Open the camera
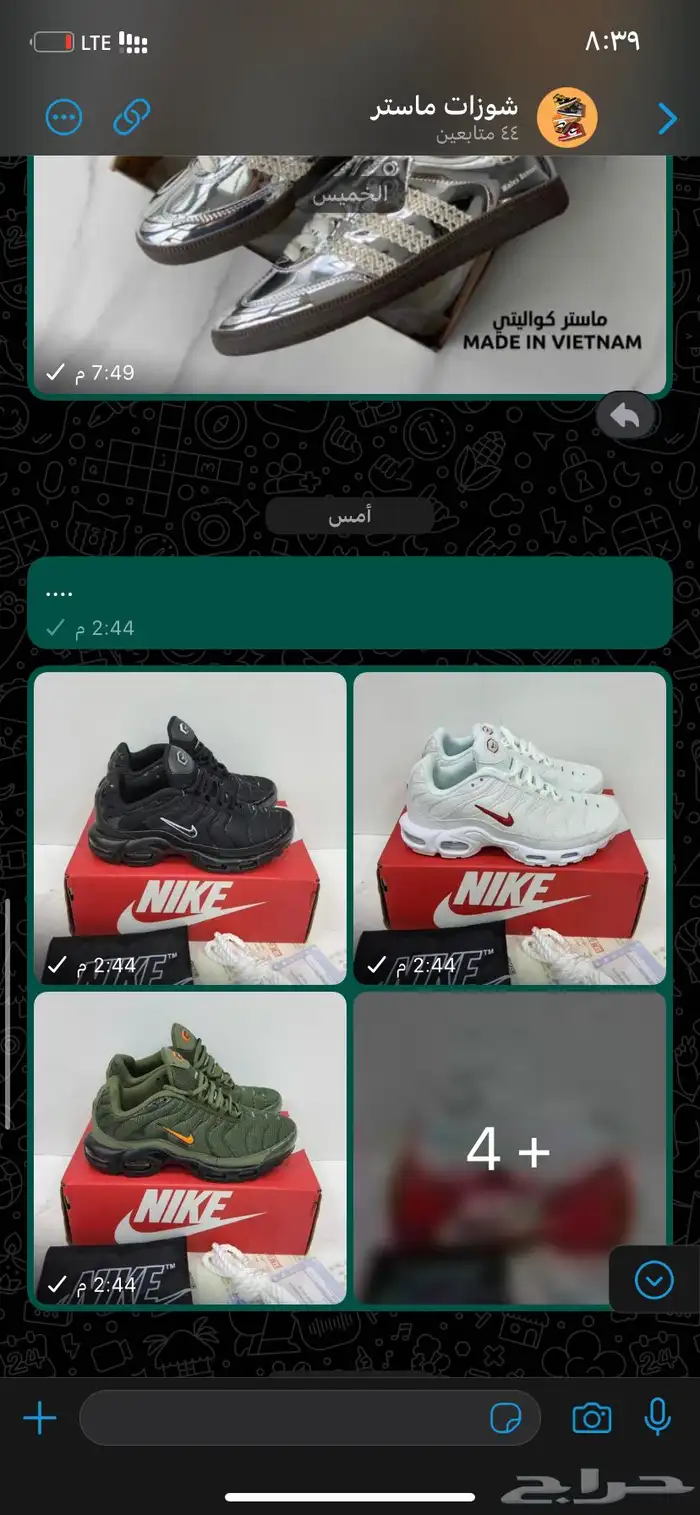 click(x=592, y=1418)
